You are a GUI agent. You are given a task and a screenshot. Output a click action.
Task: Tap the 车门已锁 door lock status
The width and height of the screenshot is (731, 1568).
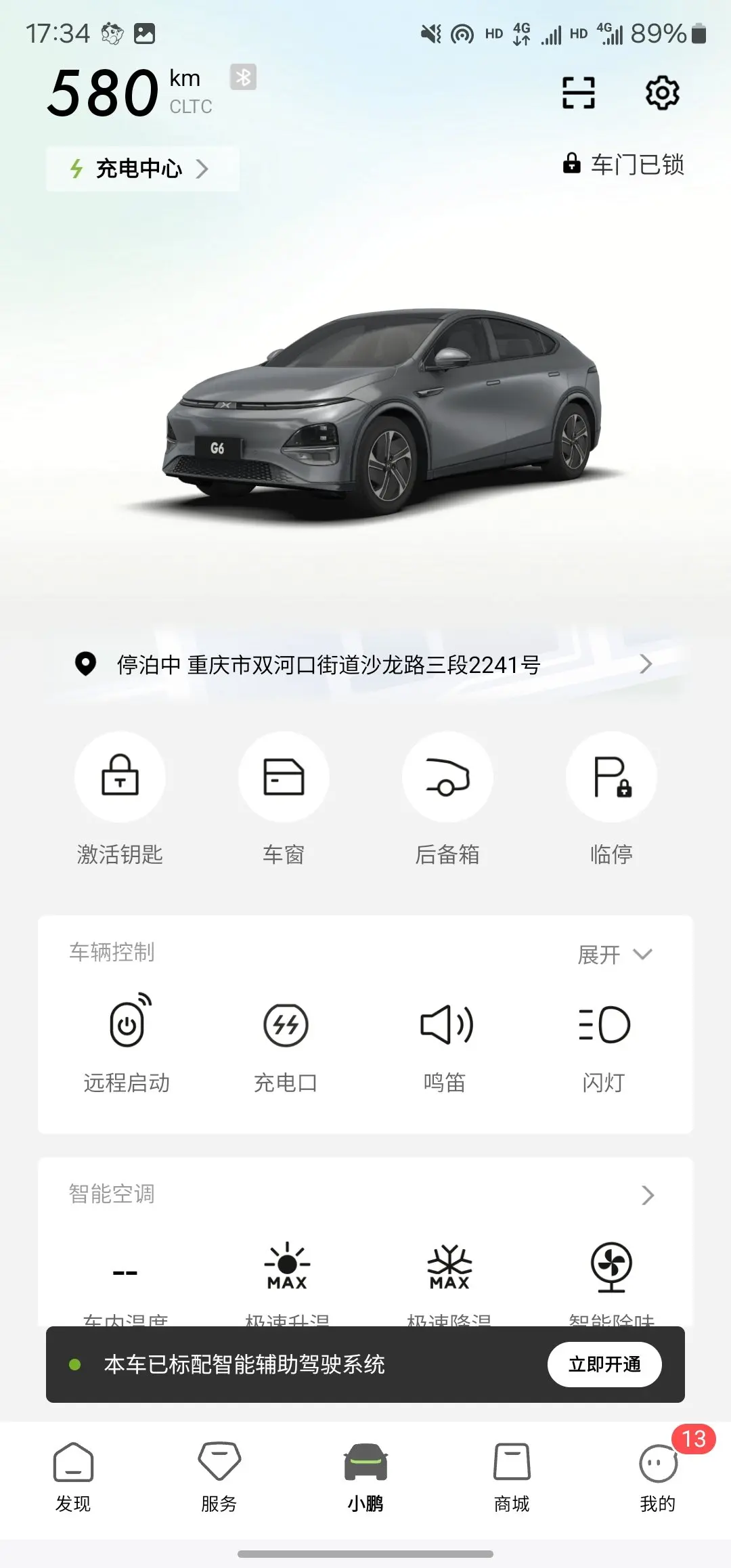point(624,165)
